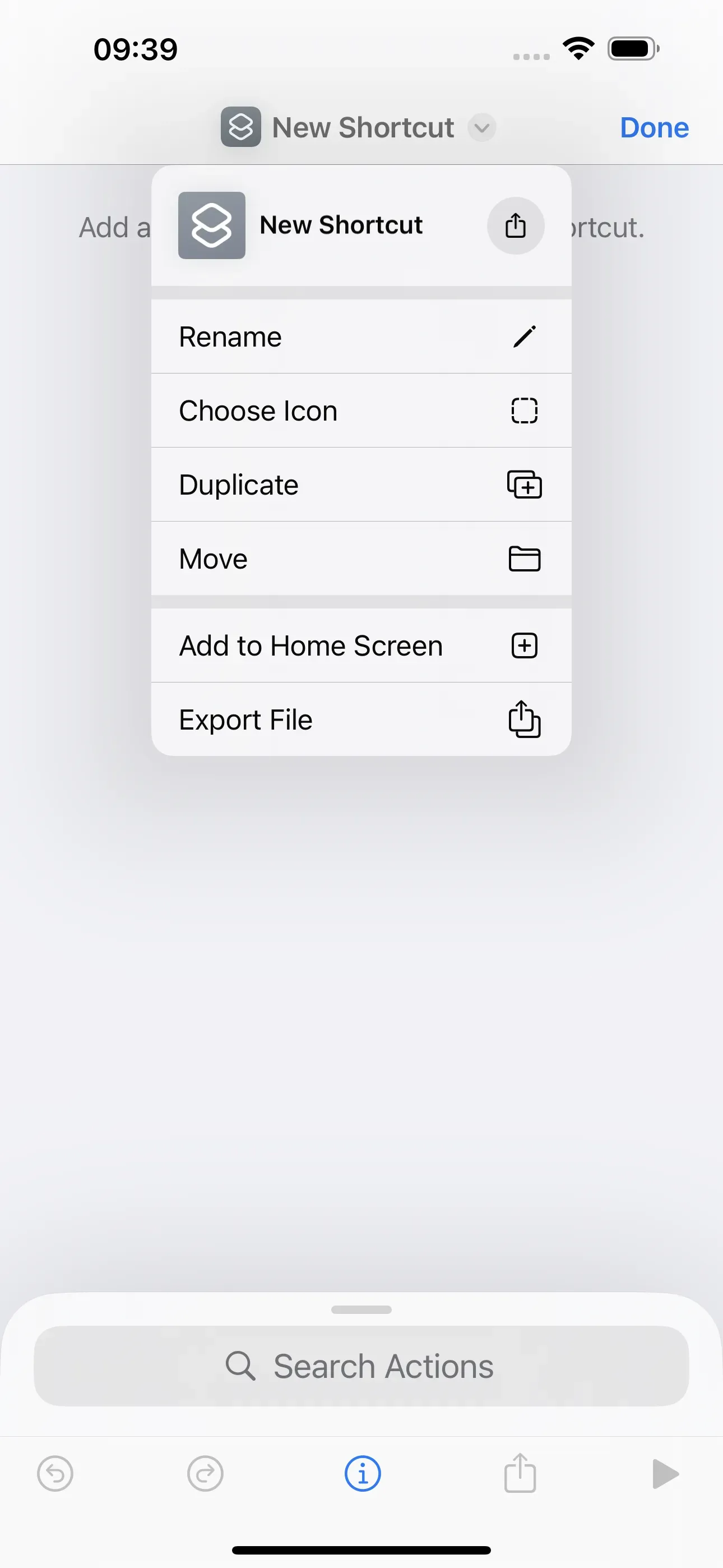This screenshot has width=723, height=1568.
Task: Expand the action drawer using the grab handle
Action: [361, 1310]
